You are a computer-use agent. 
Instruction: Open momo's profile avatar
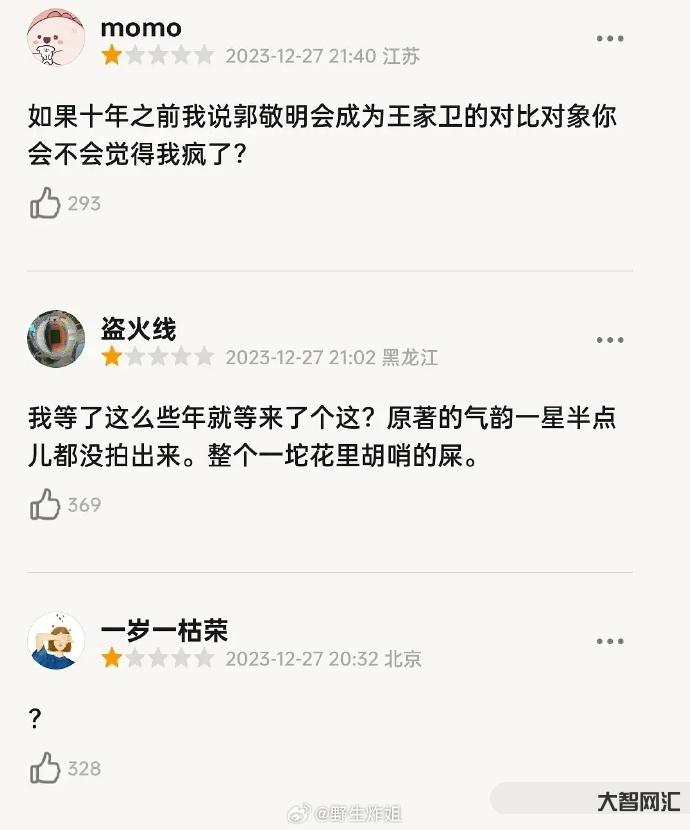[x=56, y=38]
